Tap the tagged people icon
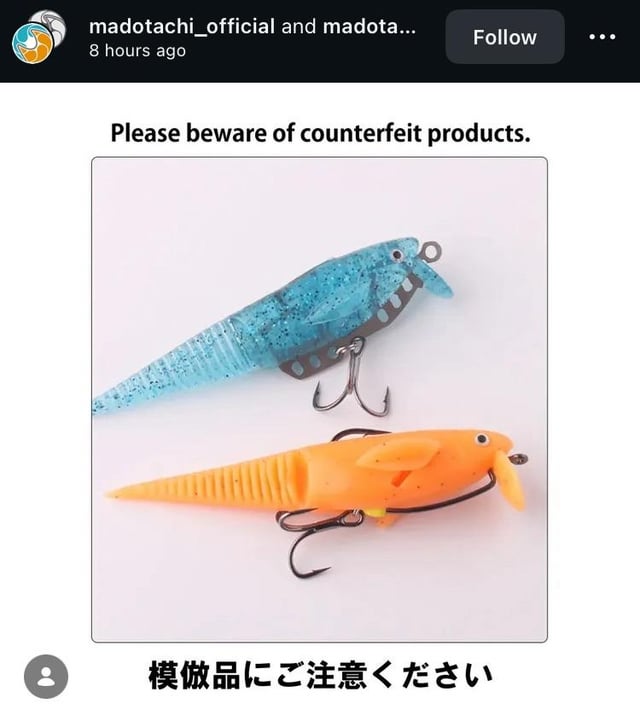 point(46,677)
